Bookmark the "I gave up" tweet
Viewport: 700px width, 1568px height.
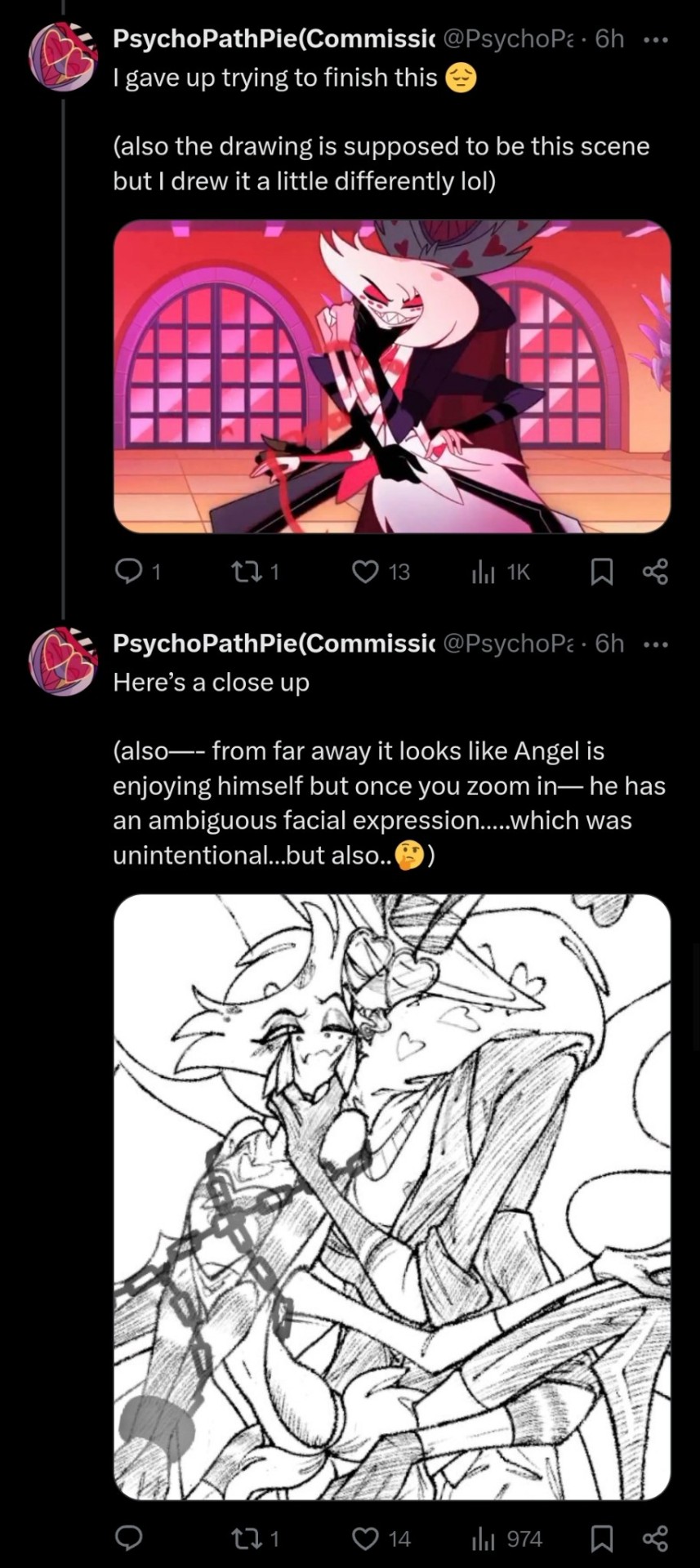point(601,572)
